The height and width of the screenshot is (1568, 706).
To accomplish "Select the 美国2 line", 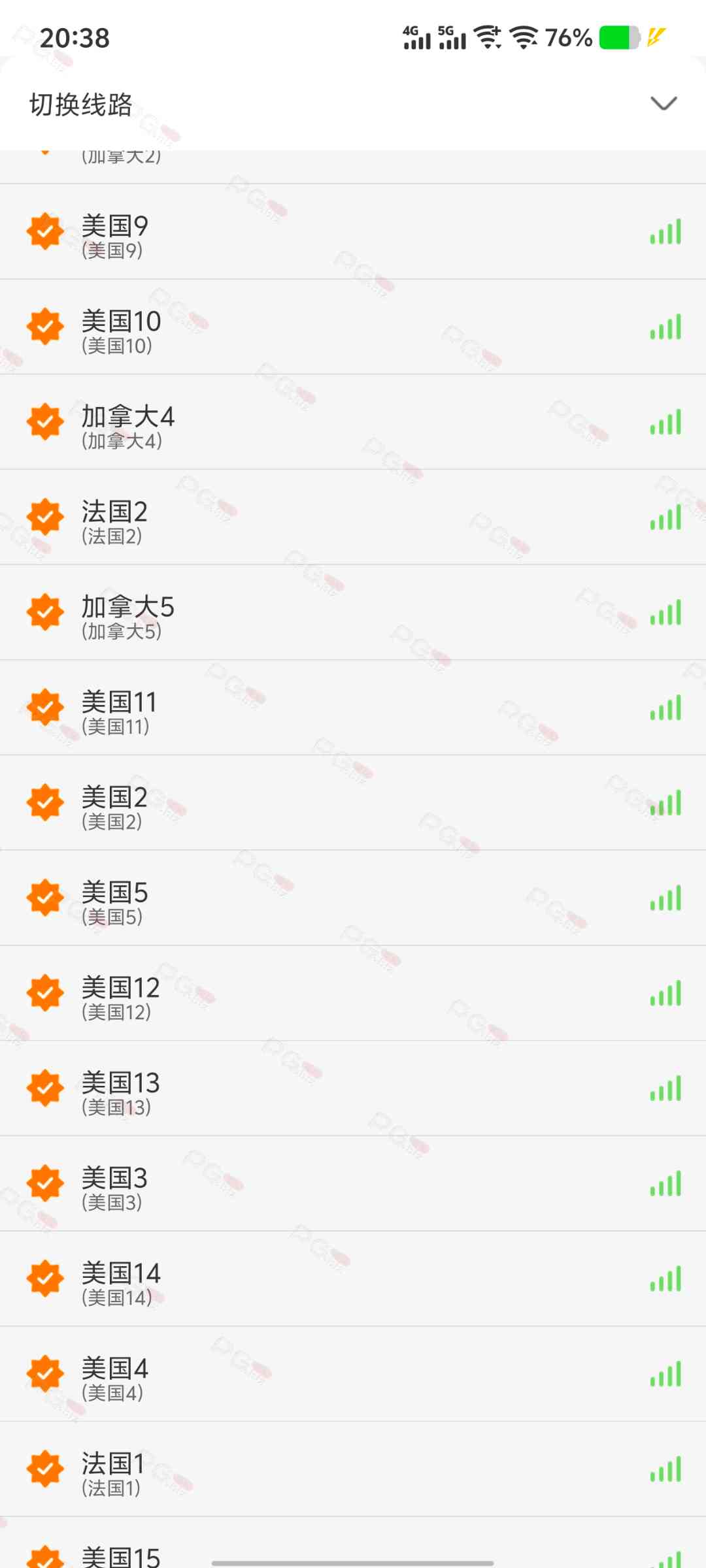I will click(x=353, y=803).
